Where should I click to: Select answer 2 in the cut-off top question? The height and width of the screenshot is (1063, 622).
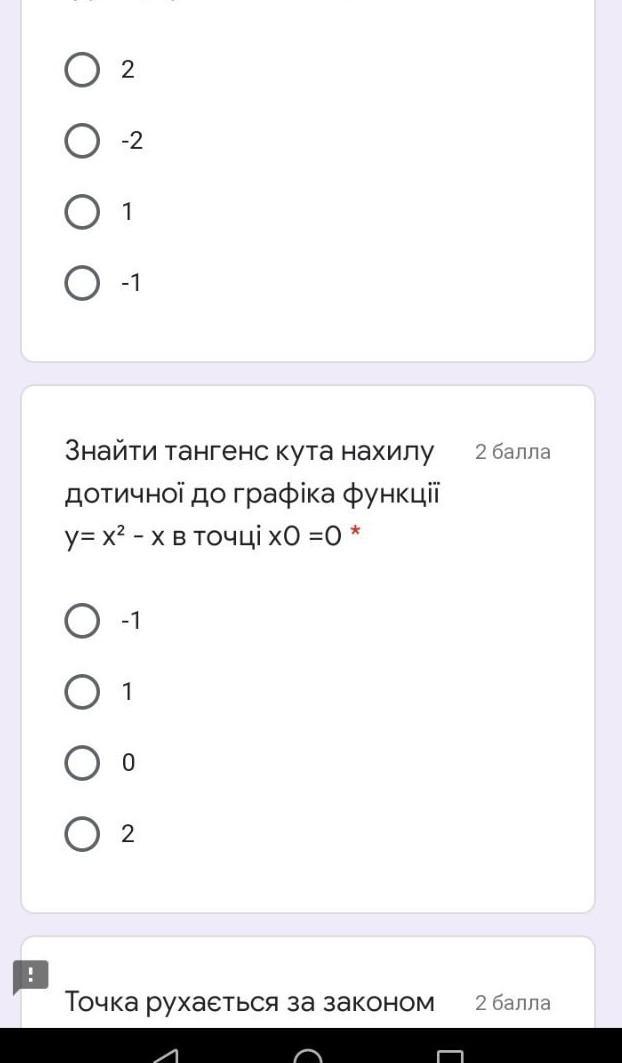[x=82, y=70]
